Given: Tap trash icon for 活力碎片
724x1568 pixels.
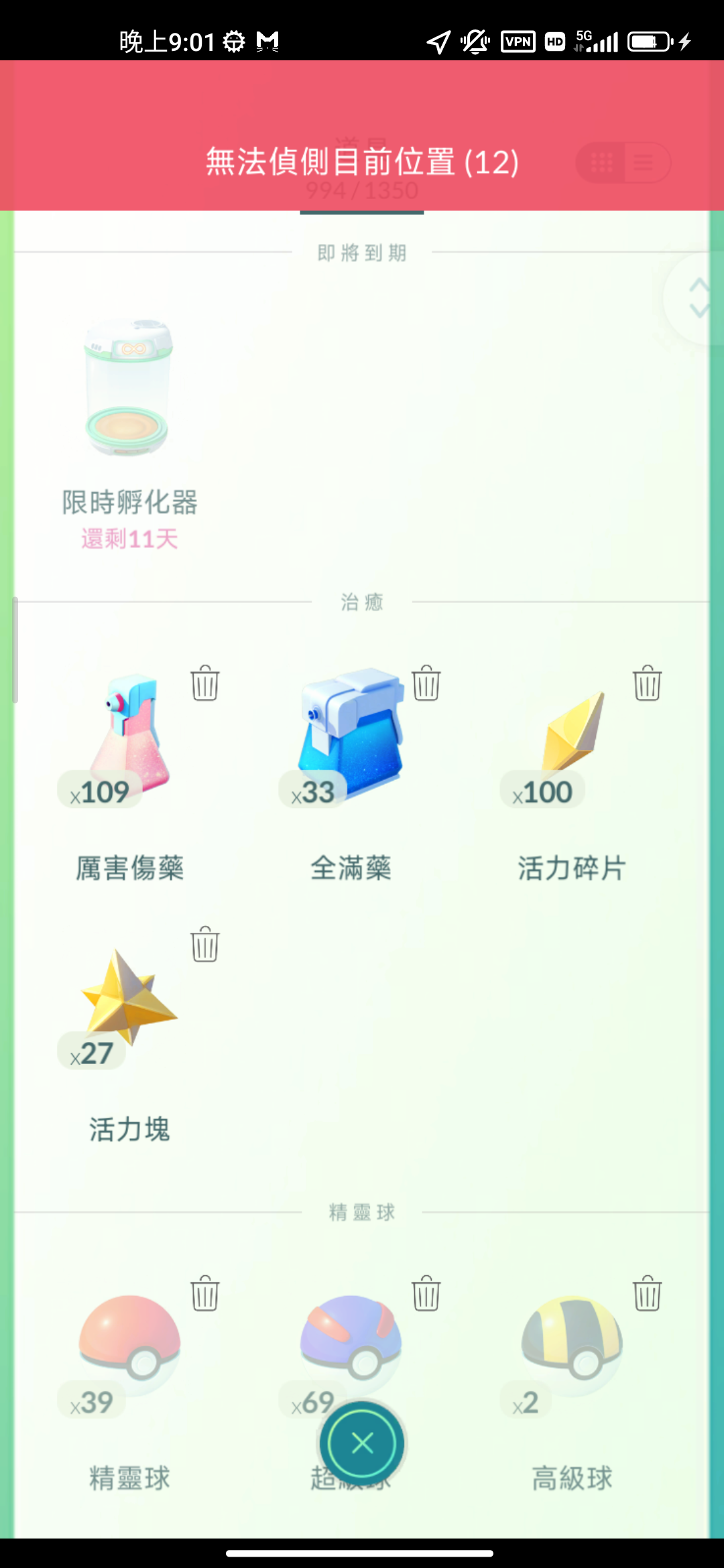Looking at the screenshot, I should pyautogui.click(x=648, y=683).
